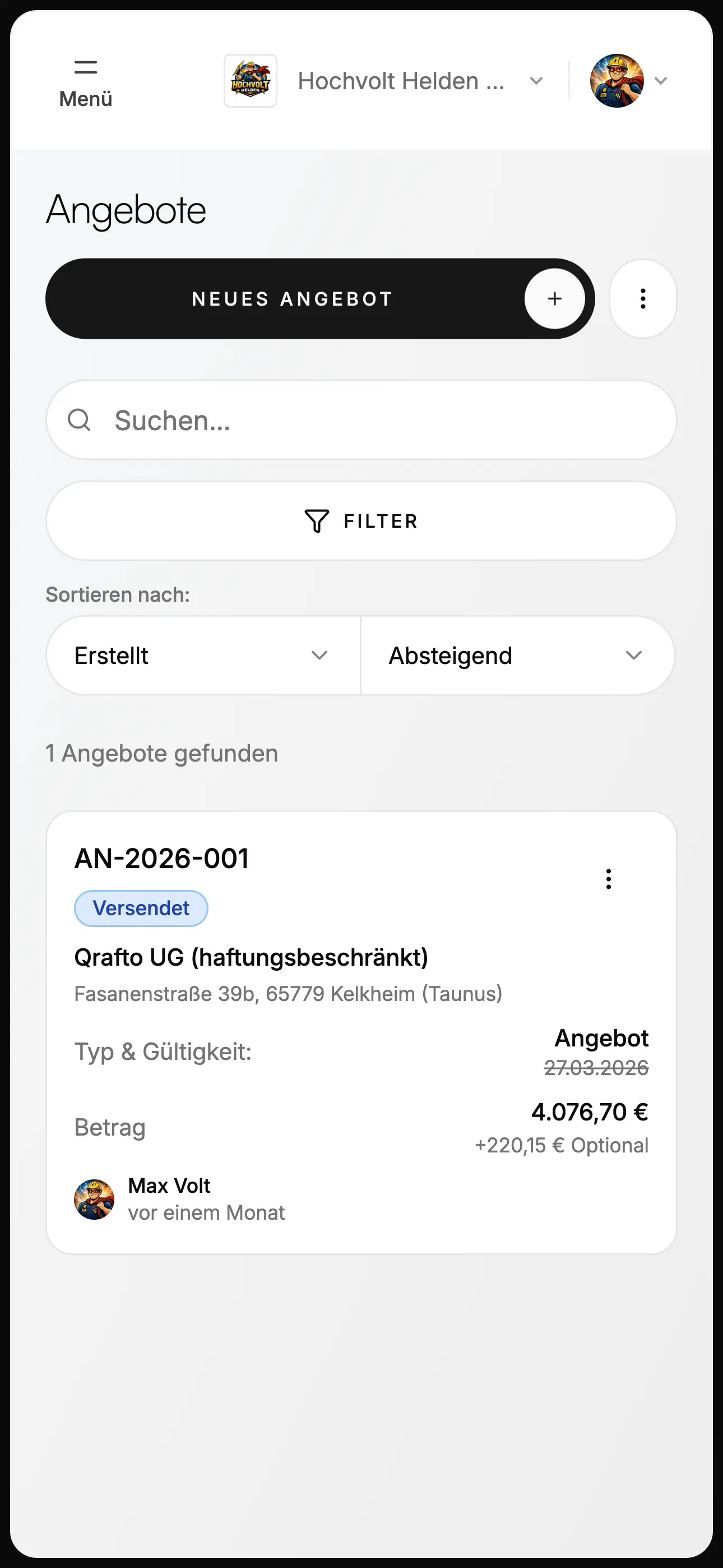Select the Versendet status badge
This screenshot has width=723, height=1568.
tap(141, 908)
